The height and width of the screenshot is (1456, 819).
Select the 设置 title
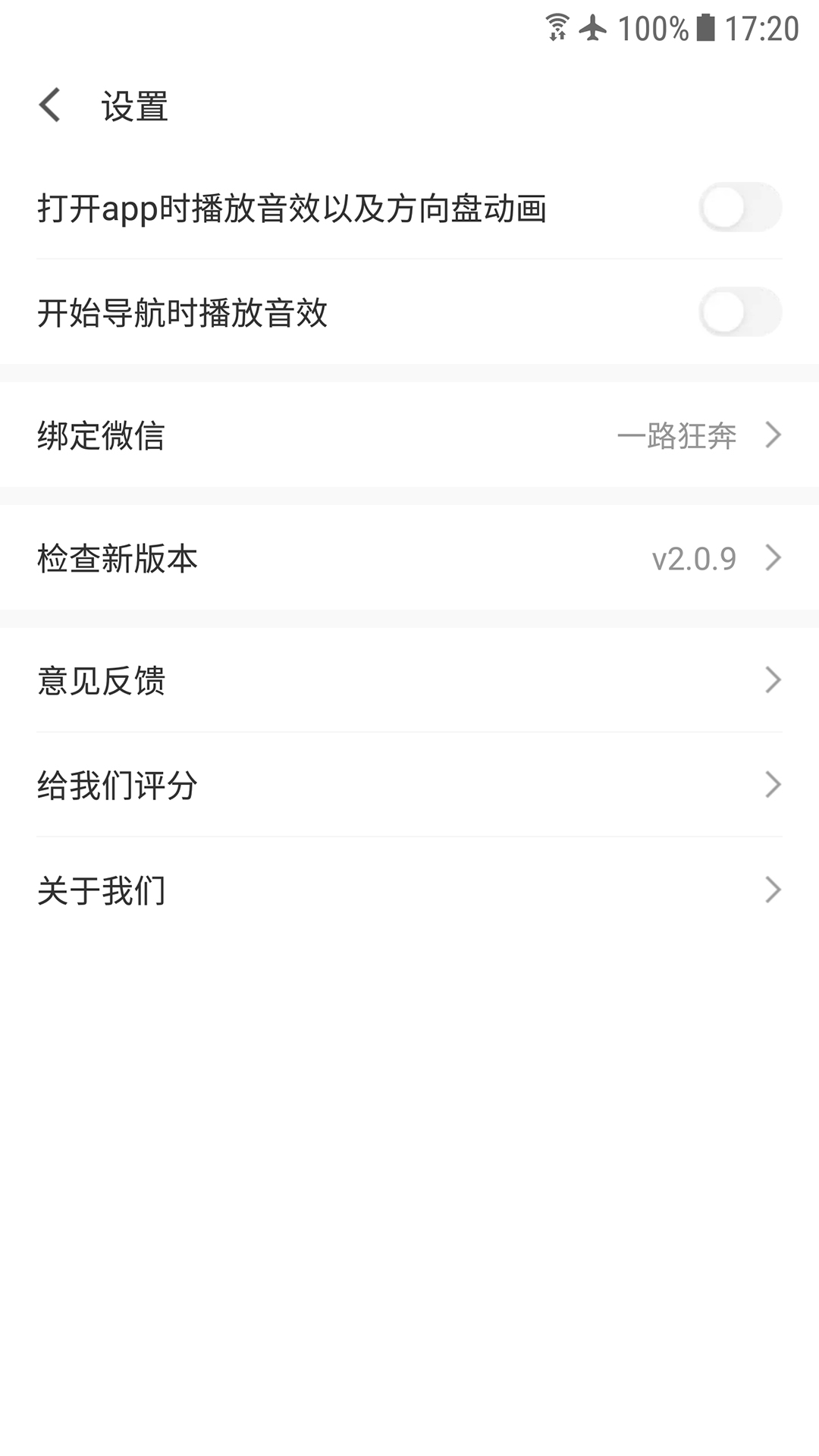tap(133, 105)
